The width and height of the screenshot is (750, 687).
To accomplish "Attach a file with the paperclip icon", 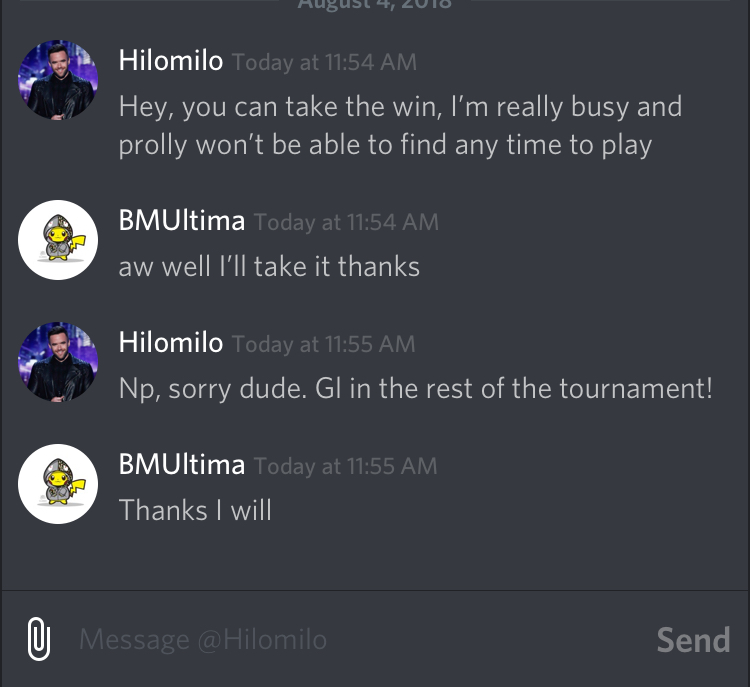I will pyautogui.click(x=38, y=638).
